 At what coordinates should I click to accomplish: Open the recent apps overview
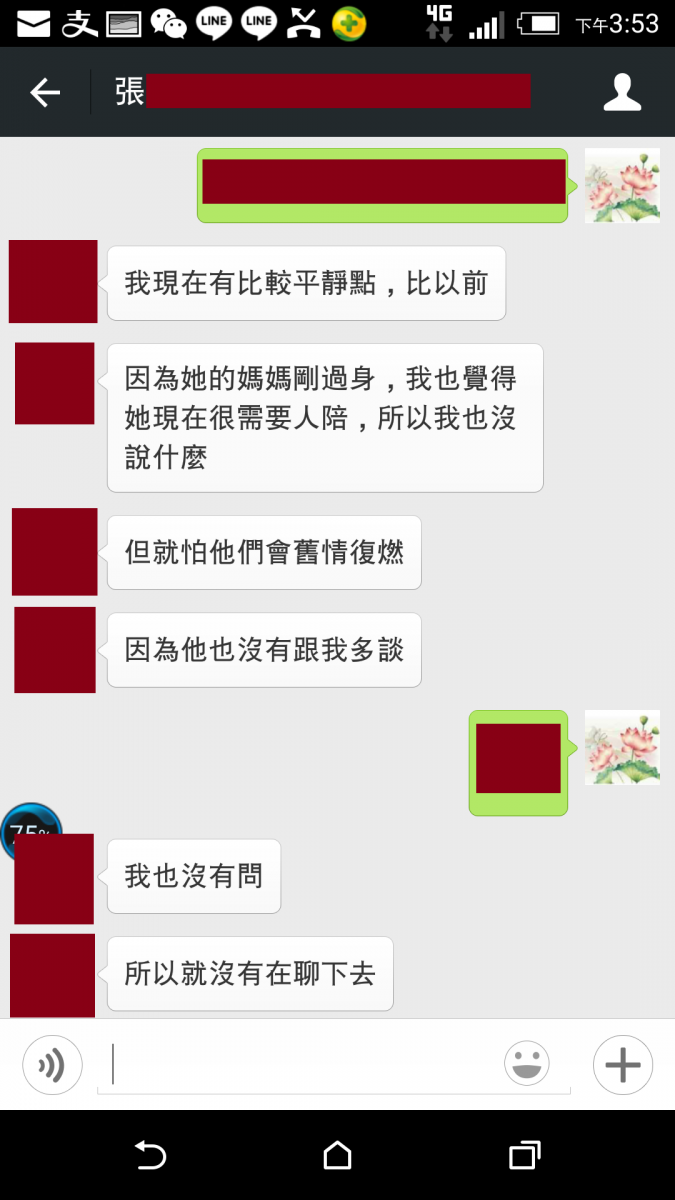[x=524, y=1156]
